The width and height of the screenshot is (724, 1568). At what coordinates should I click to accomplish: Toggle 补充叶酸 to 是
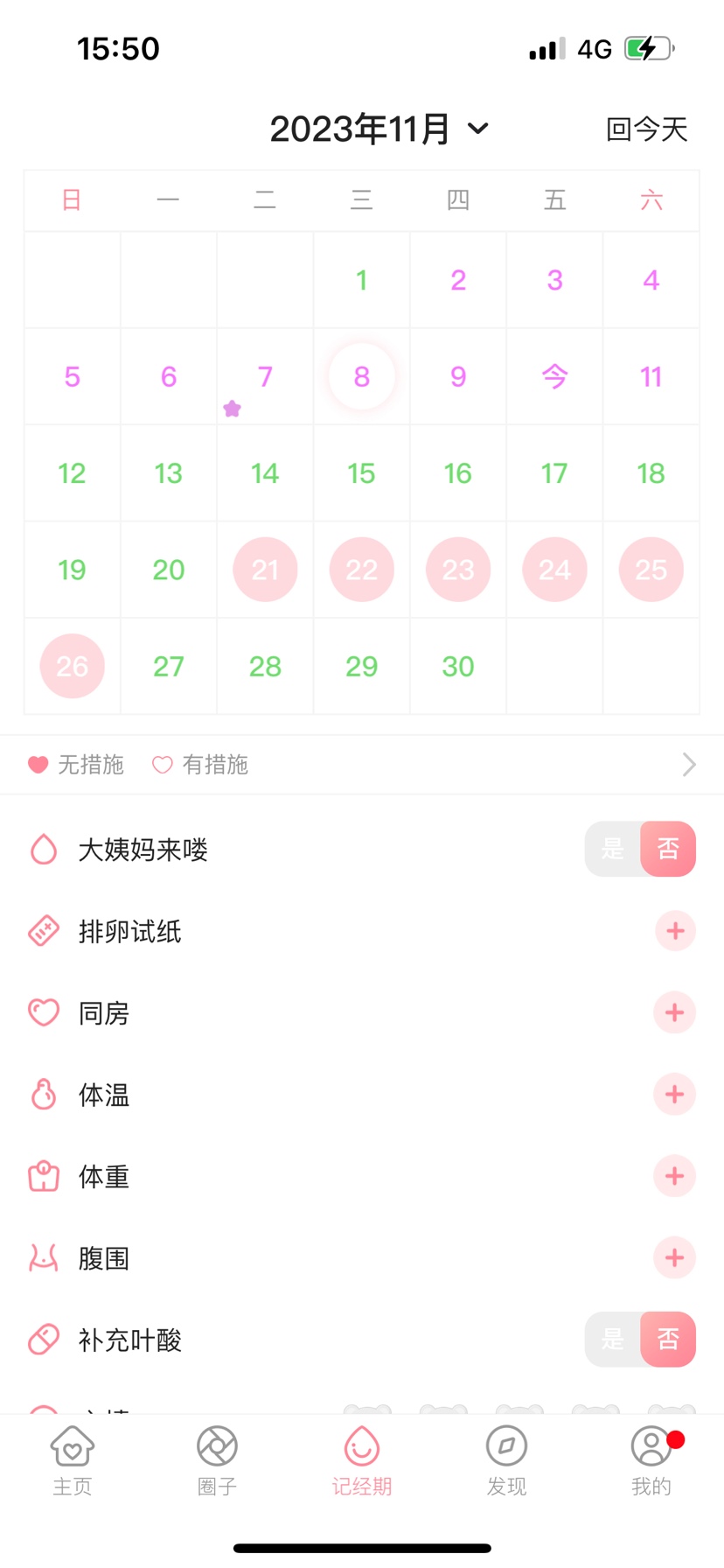coord(613,1339)
